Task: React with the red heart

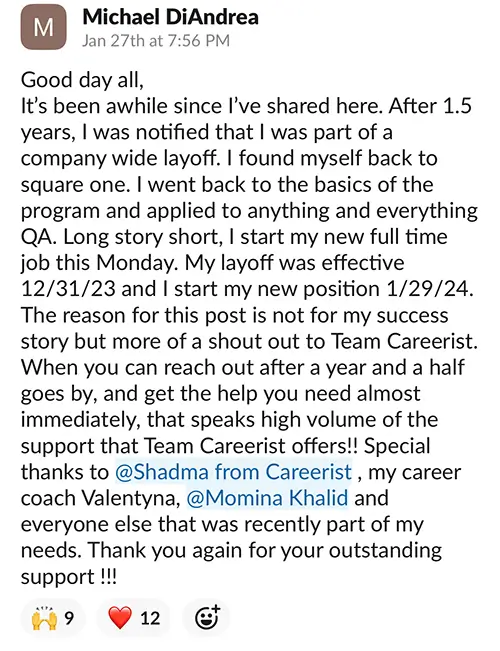Action: pos(134,618)
